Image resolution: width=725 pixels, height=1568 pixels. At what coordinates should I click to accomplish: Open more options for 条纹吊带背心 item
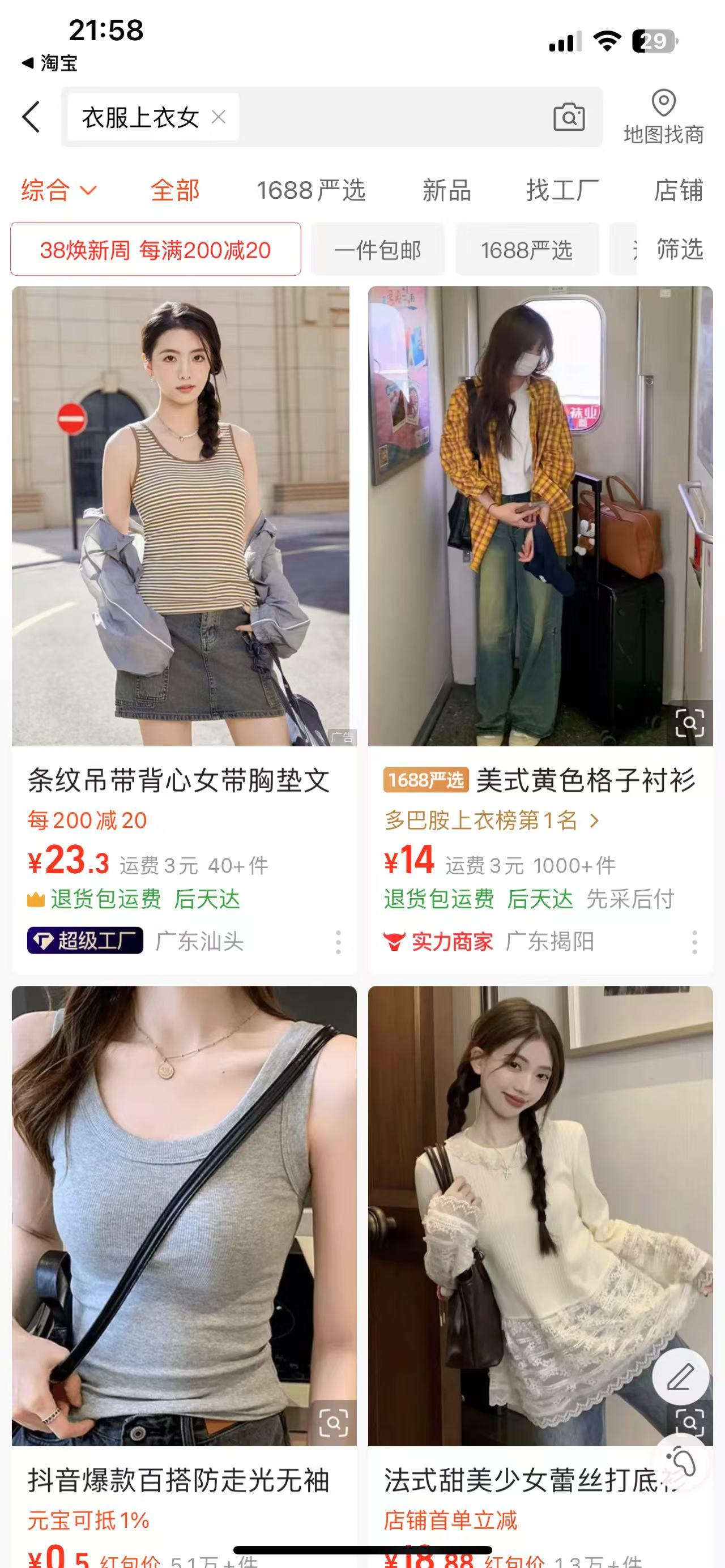pos(339,942)
